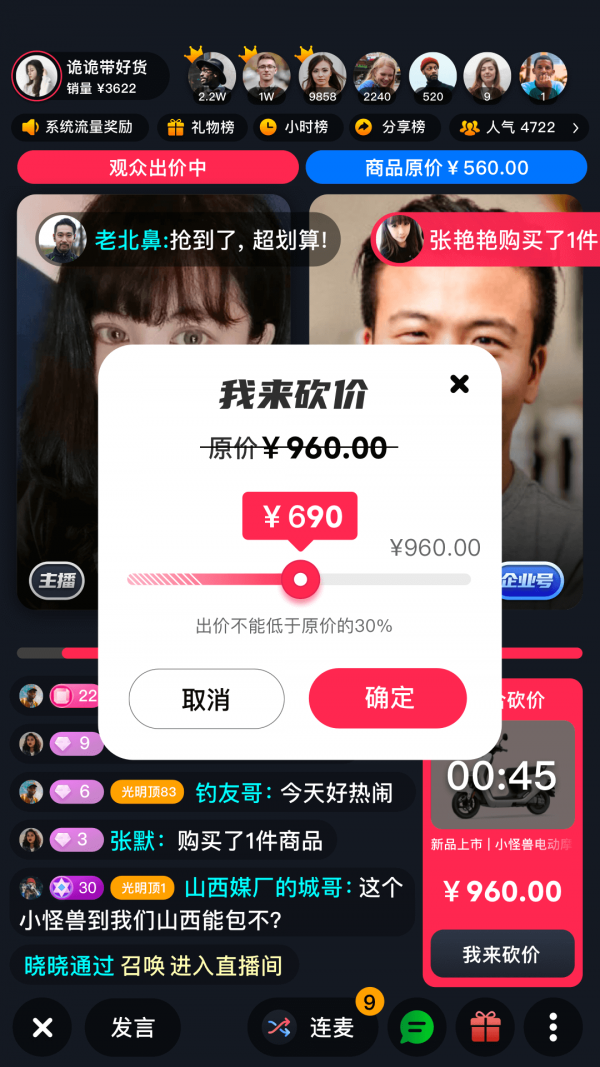This screenshot has height=1067, width=600.
Task: Open 发言 to write a comment
Action: 132,1027
